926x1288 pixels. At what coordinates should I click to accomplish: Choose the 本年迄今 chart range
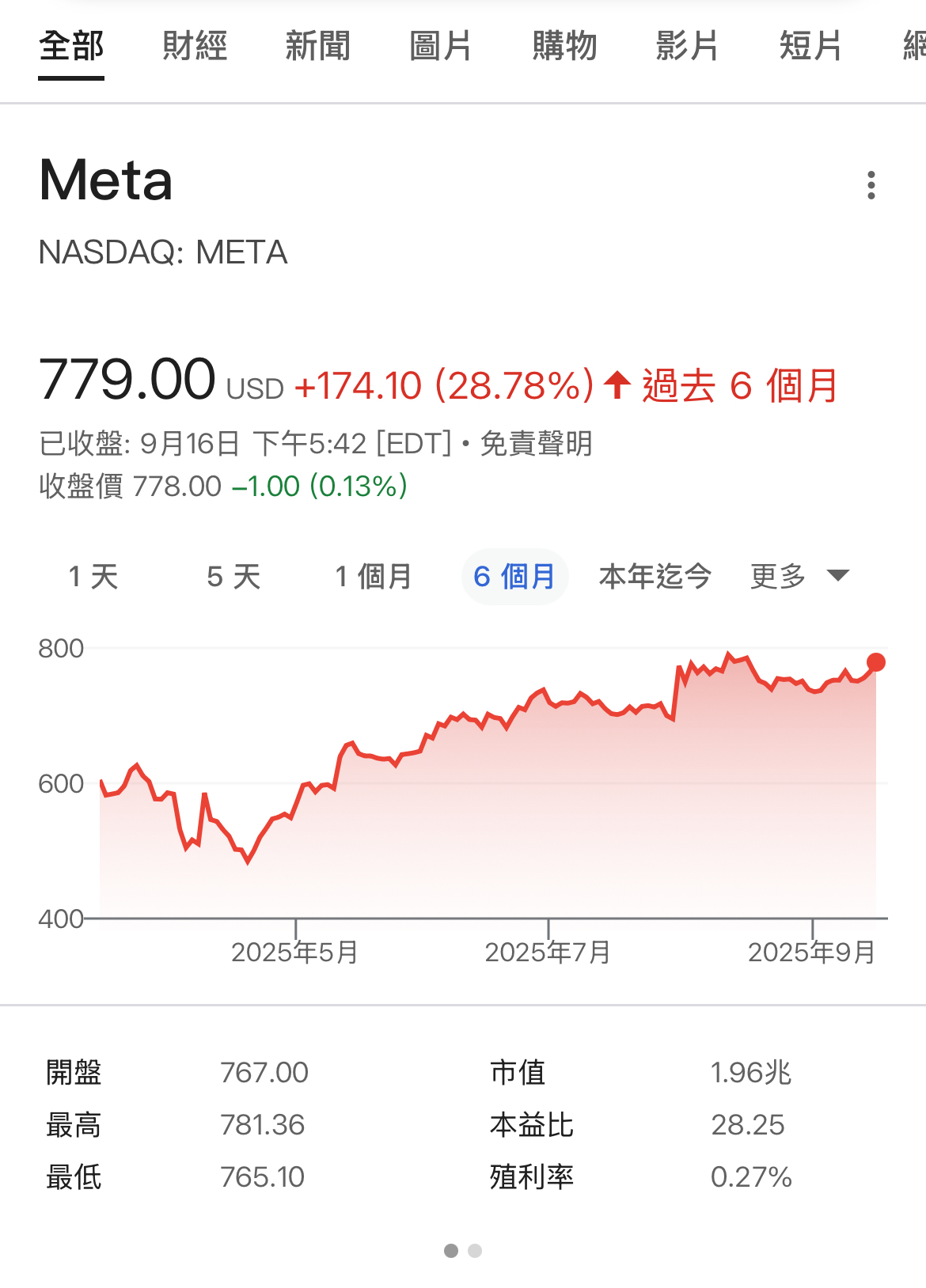pyautogui.click(x=655, y=577)
